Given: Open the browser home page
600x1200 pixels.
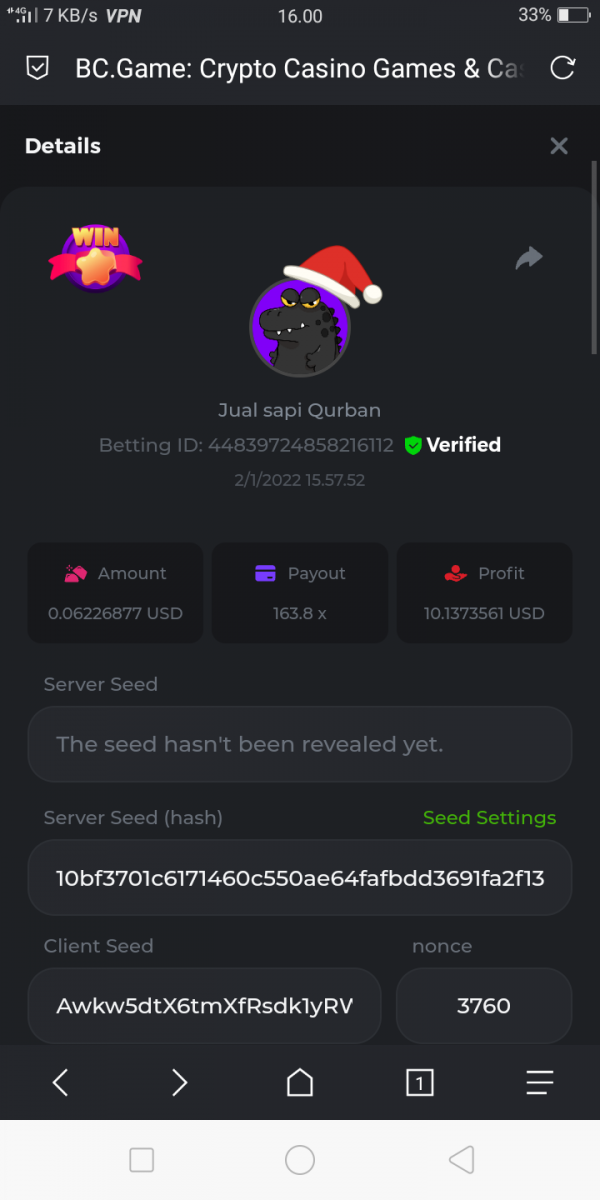Looking at the screenshot, I should pos(300,1082).
